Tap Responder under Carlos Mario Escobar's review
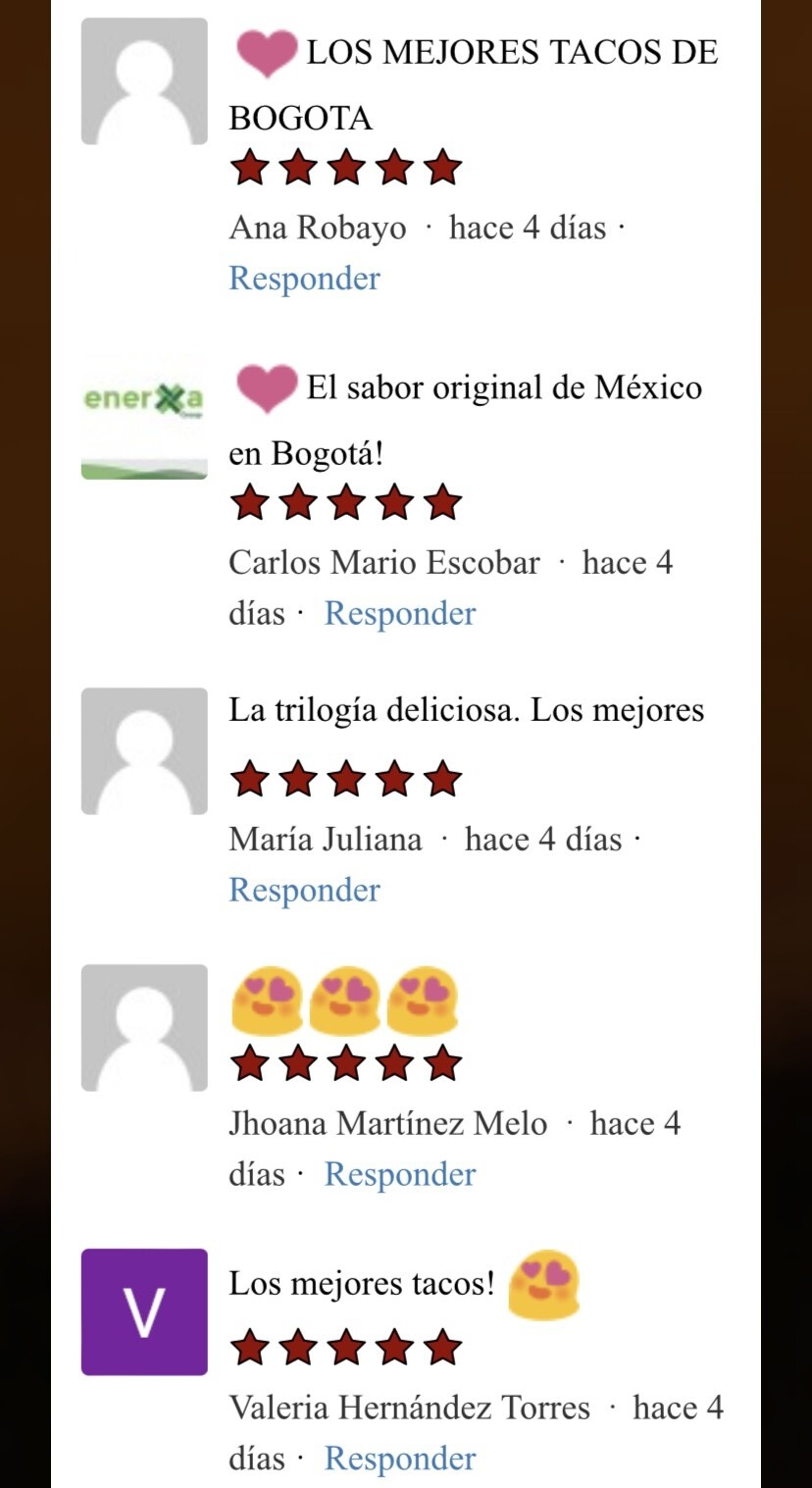 coord(399,614)
